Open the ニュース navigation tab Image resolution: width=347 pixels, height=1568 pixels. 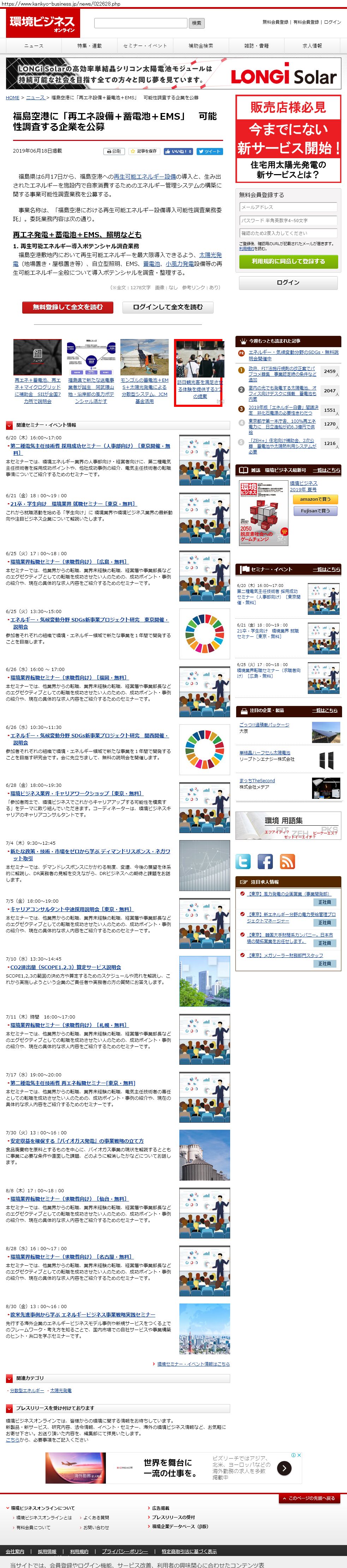pos(34,46)
